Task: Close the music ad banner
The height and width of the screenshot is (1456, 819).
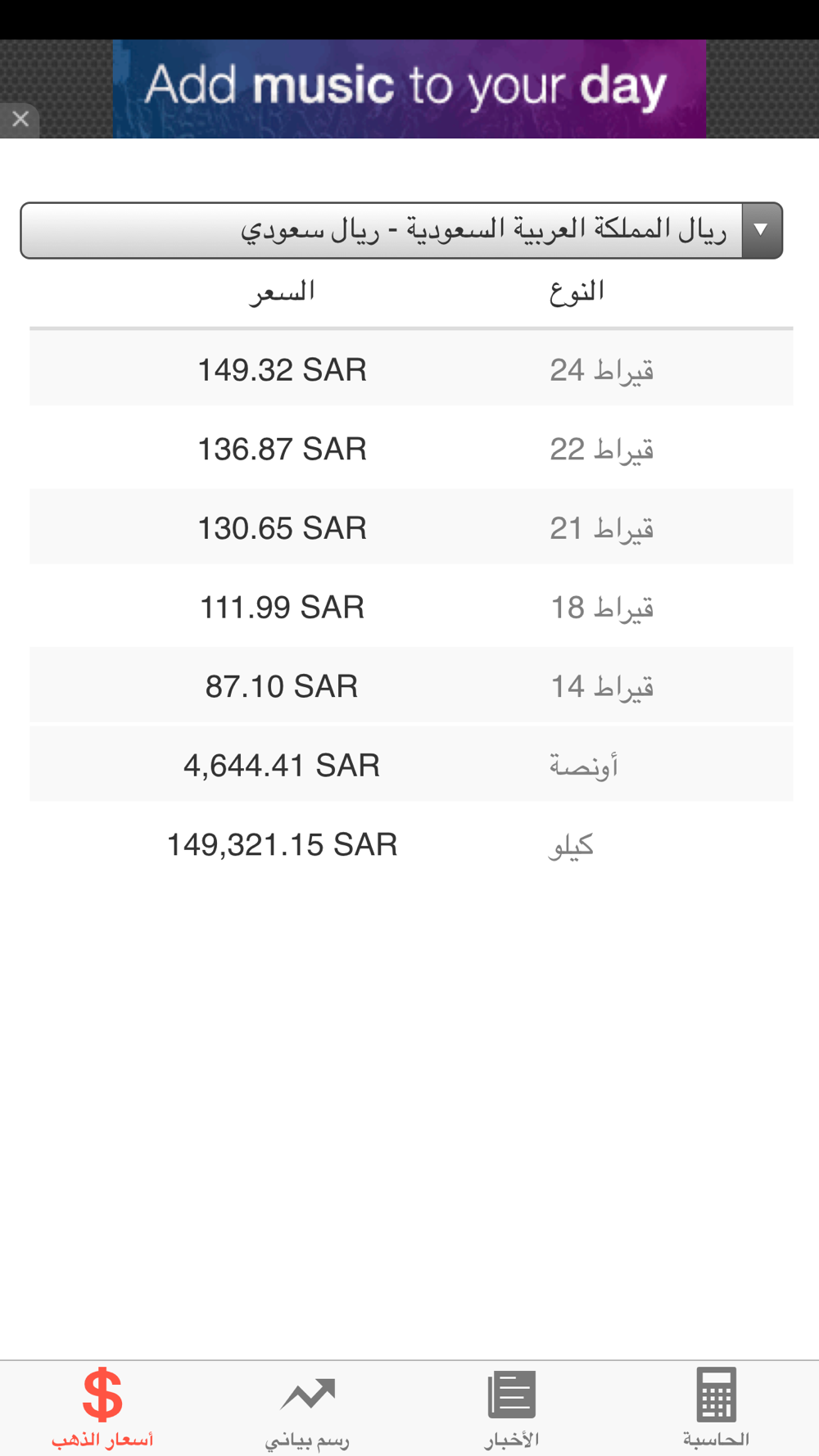Action: (20, 120)
